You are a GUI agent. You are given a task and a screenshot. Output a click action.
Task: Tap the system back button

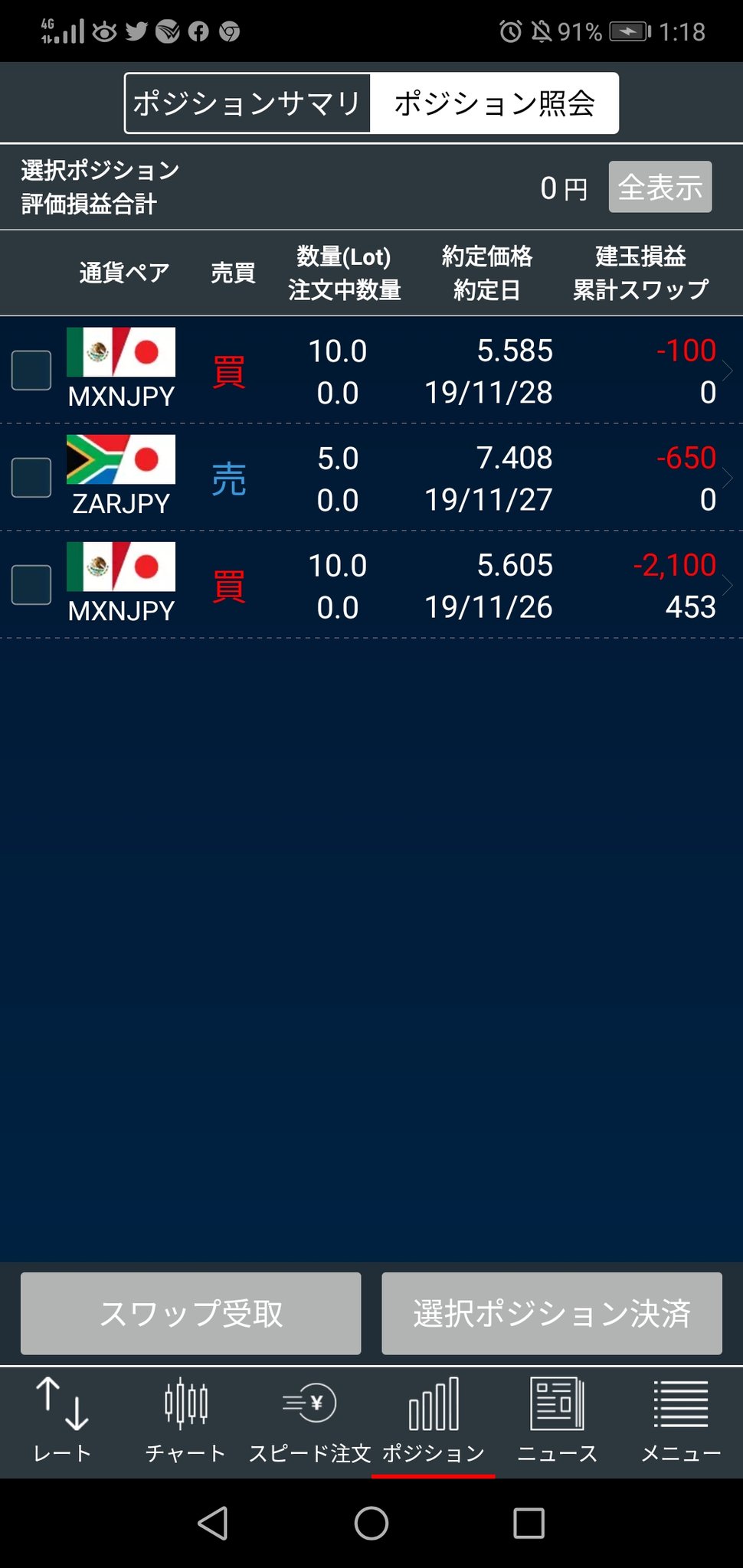click(213, 1523)
